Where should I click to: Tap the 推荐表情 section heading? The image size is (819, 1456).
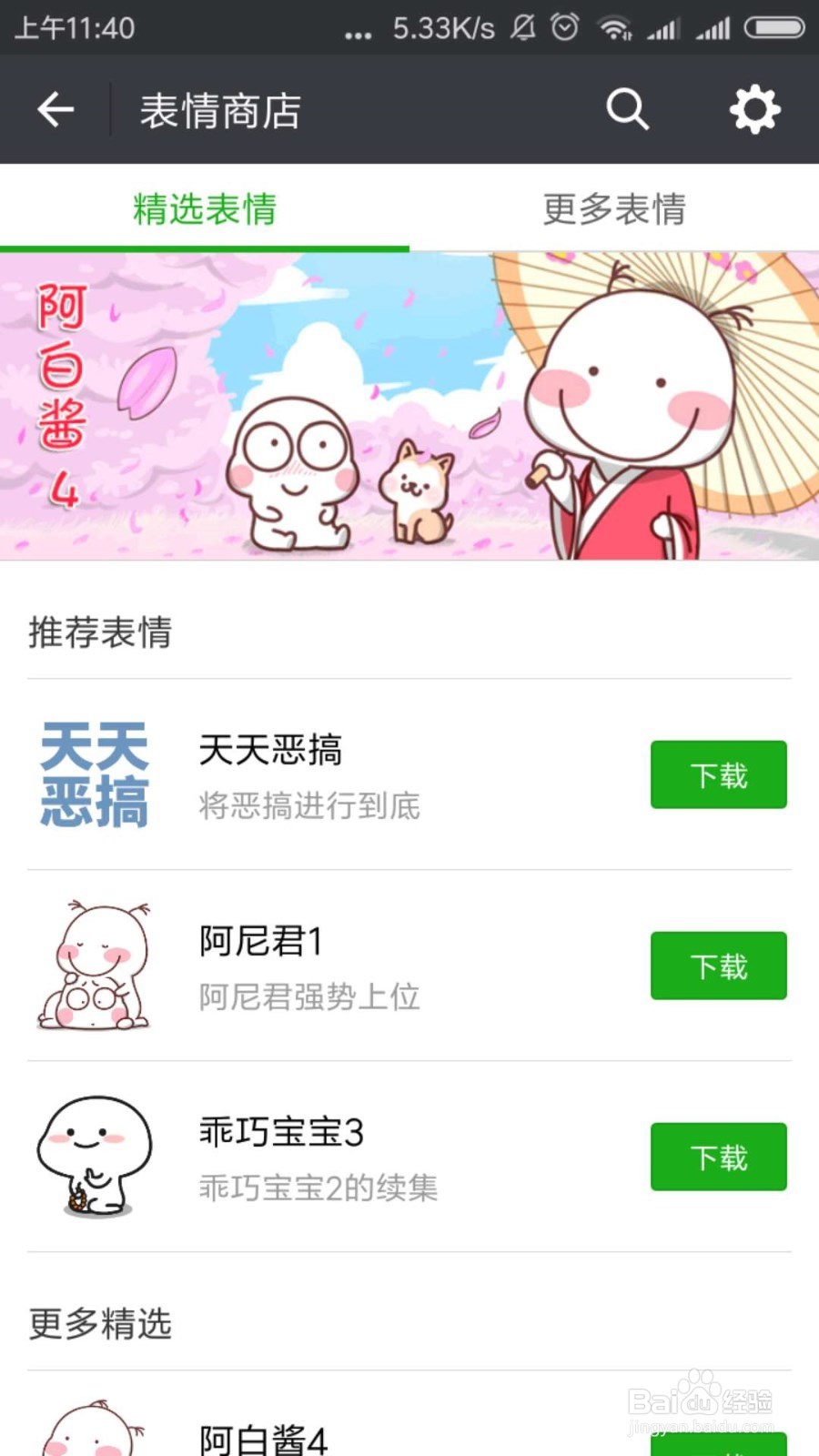coord(101,632)
